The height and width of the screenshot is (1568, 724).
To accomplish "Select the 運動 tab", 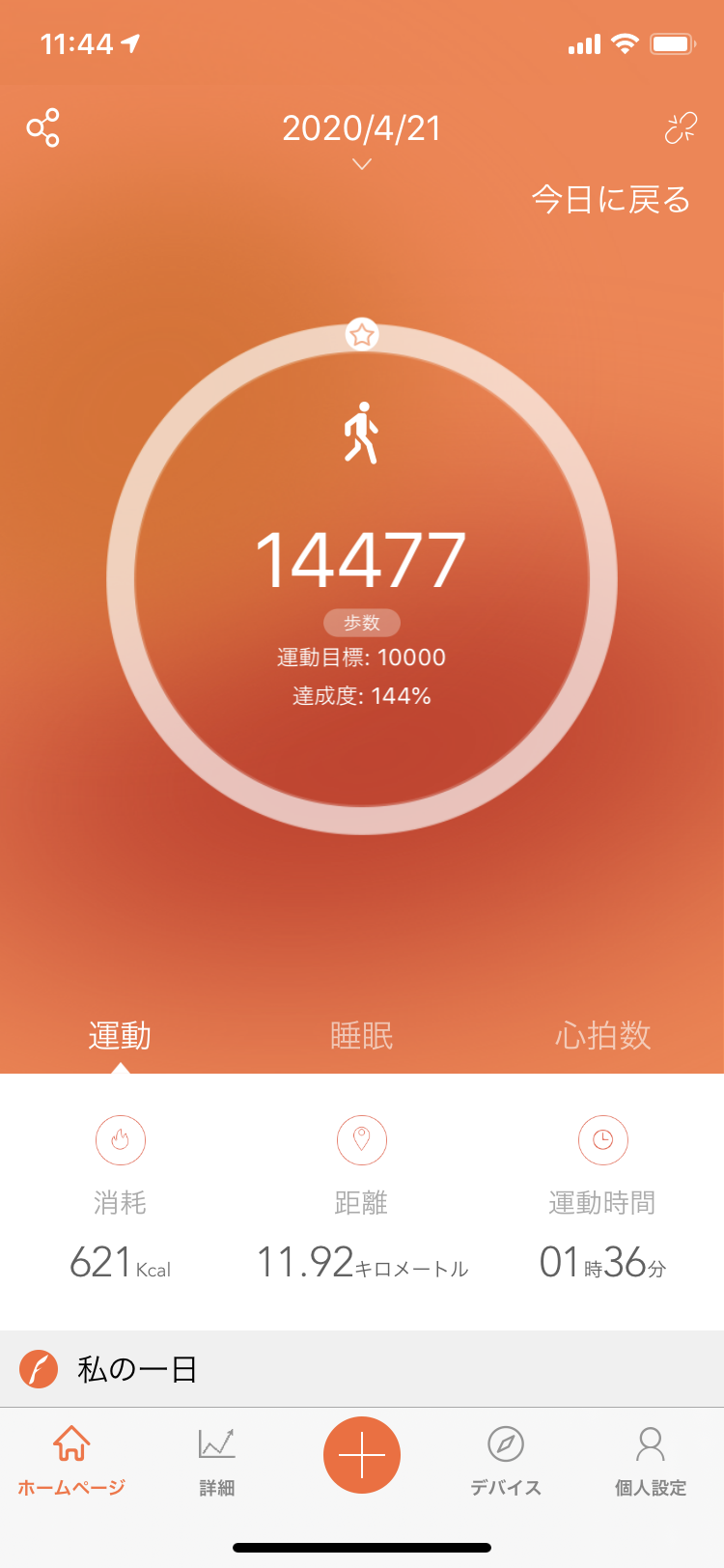I will click(120, 1035).
